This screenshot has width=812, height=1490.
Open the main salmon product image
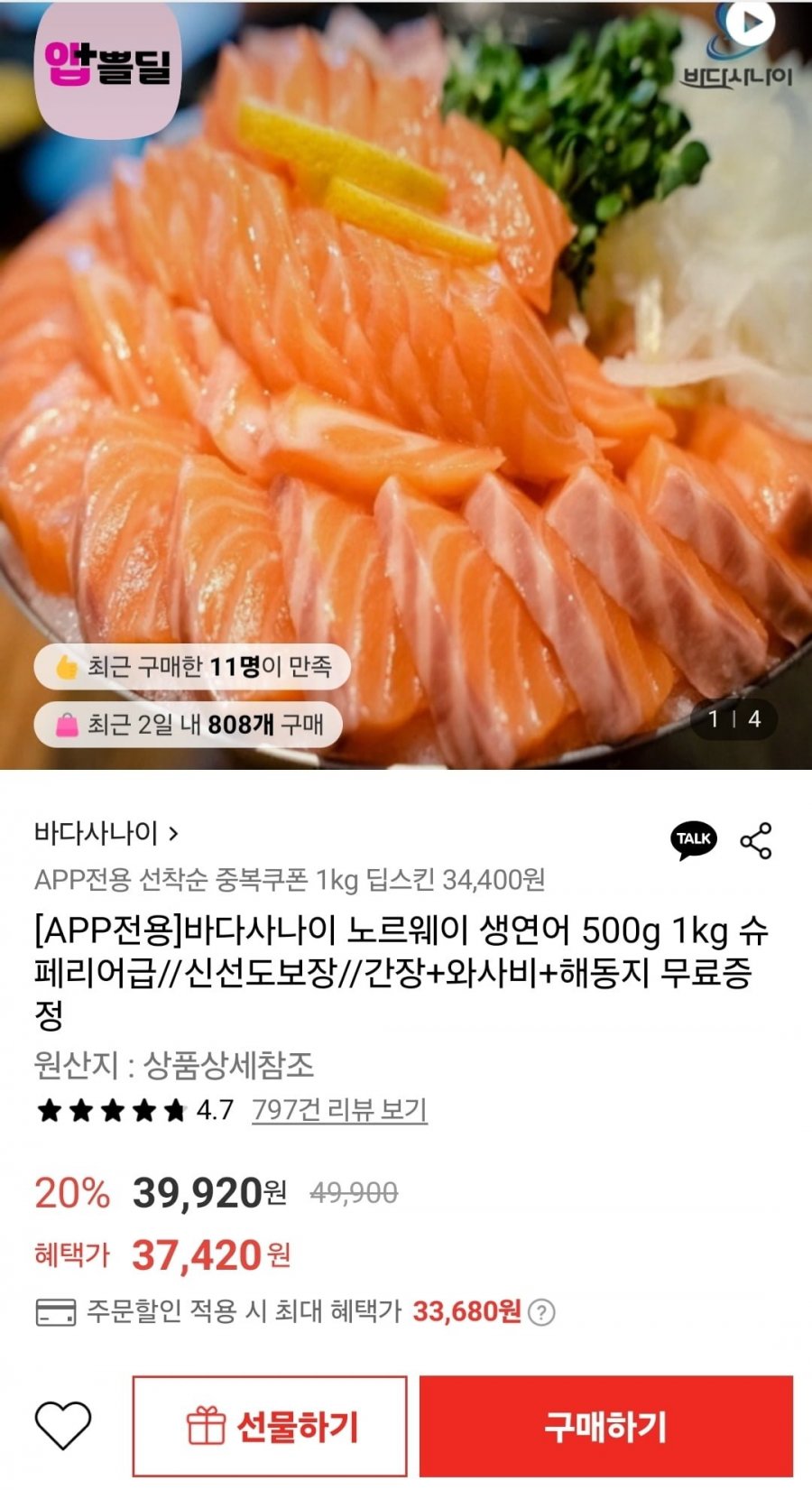[406, 406]
